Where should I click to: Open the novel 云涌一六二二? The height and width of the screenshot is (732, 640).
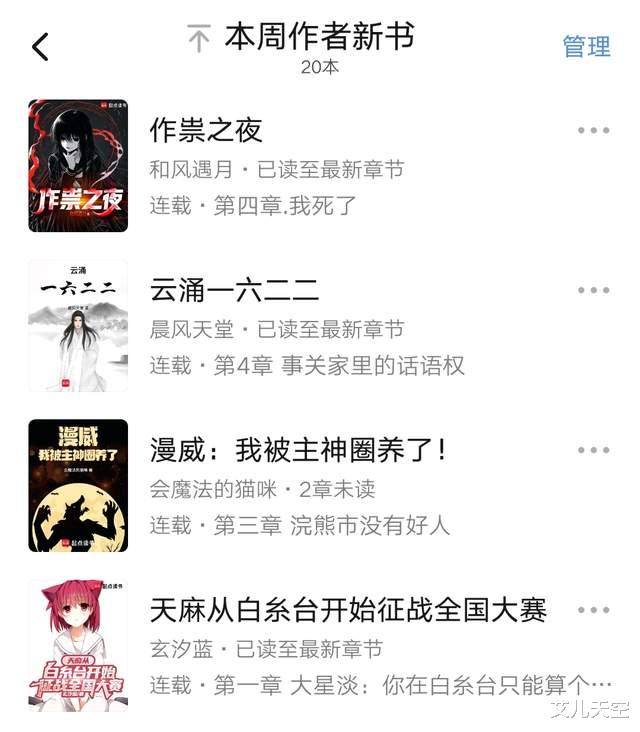pos(234,290)
